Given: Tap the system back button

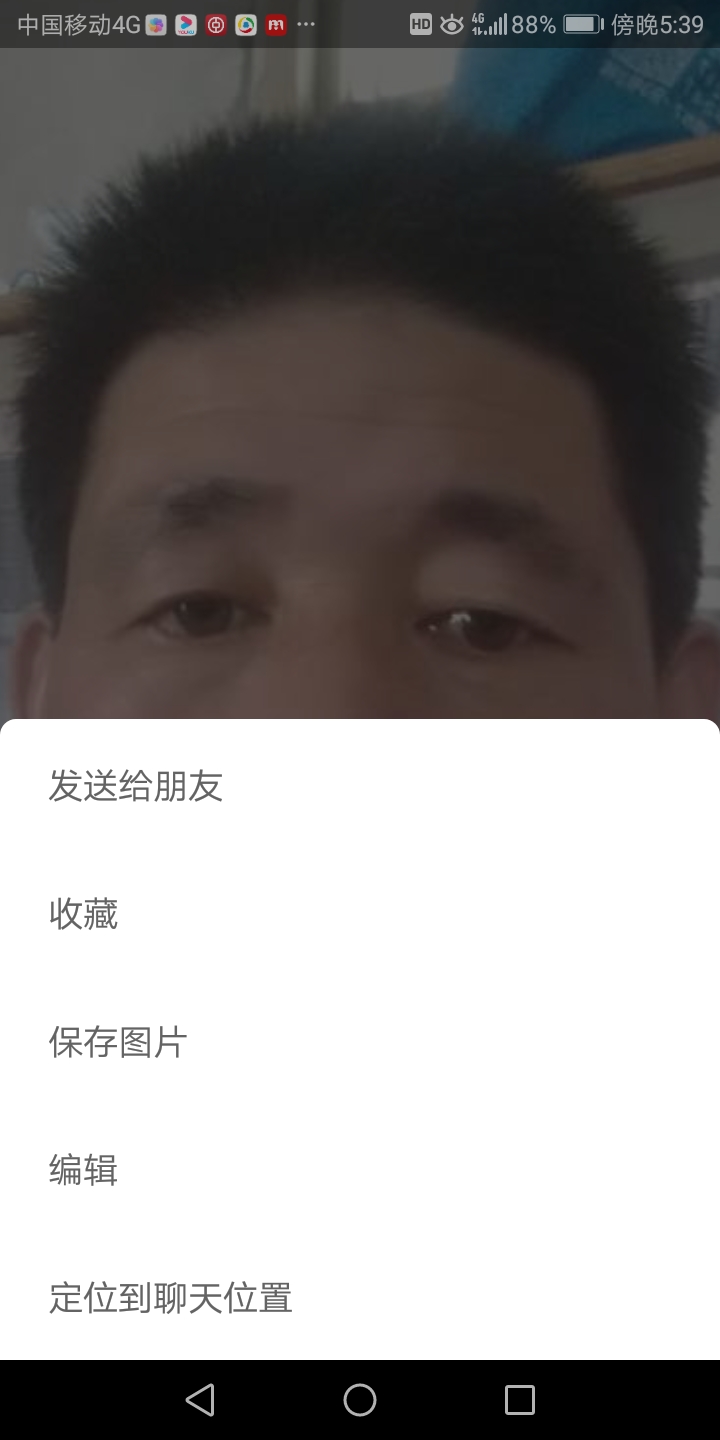Looking at the screenshot, I should coord(200,1400).
